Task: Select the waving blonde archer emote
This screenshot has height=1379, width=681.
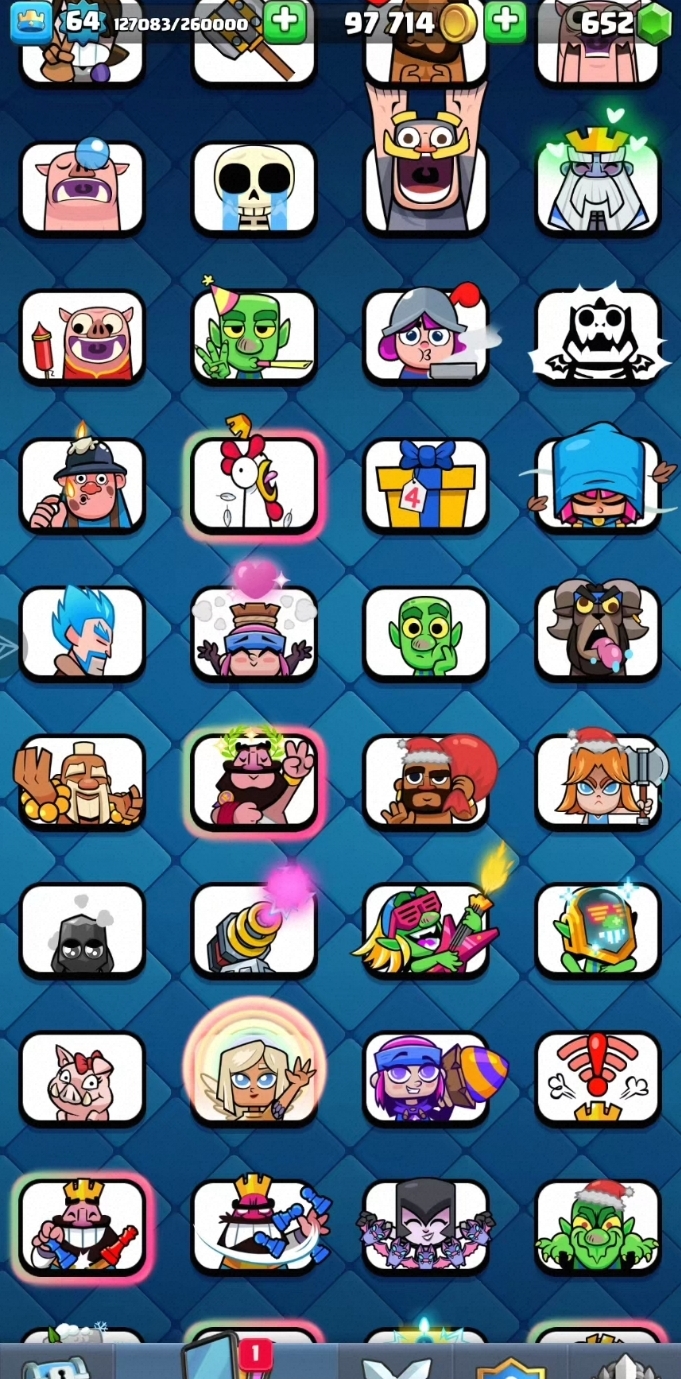Action: [x=254, y=1077]
